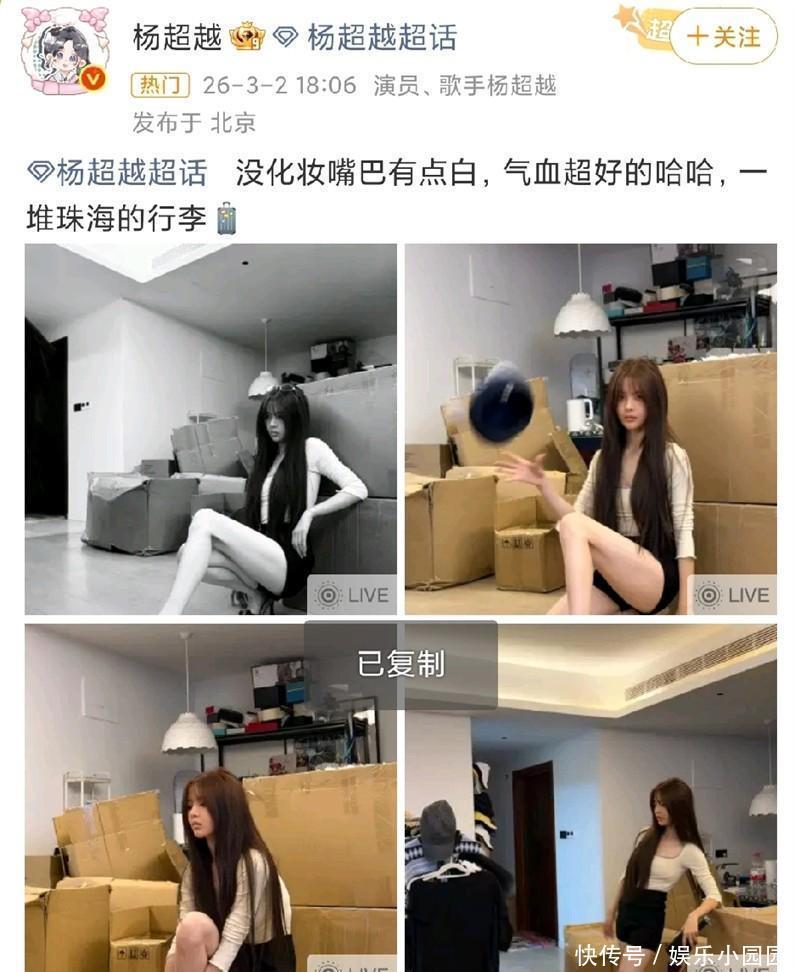Screen dimensions: 794x972
Task: Open the 杨超越超话 tag in the post text
Action: point(130,173)
